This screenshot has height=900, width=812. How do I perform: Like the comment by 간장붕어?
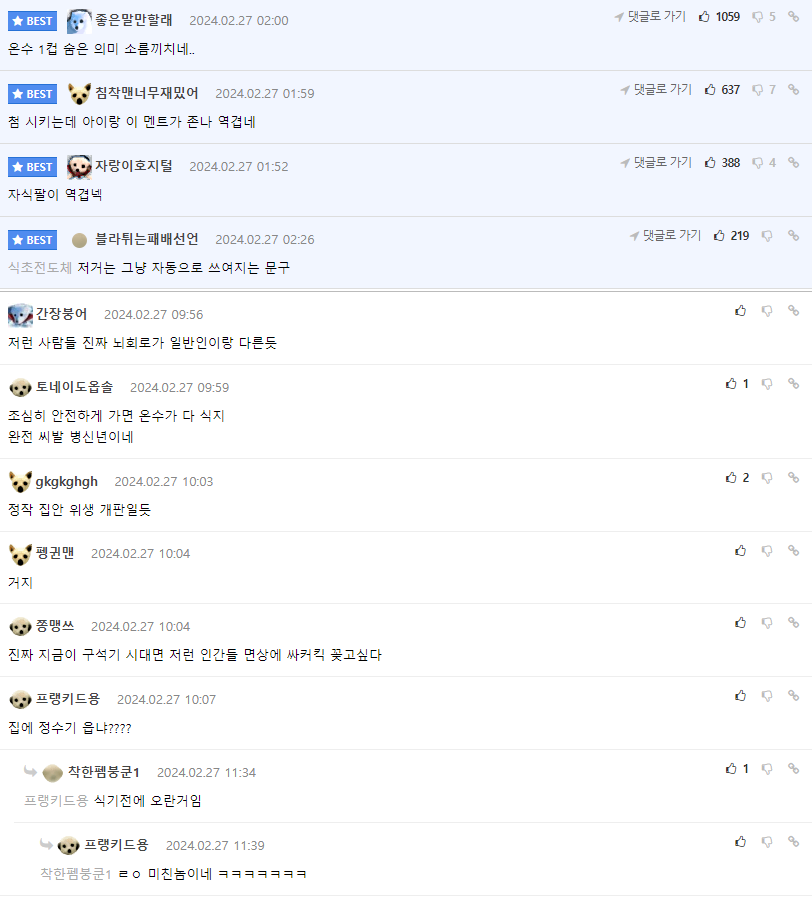pos(741,311)
